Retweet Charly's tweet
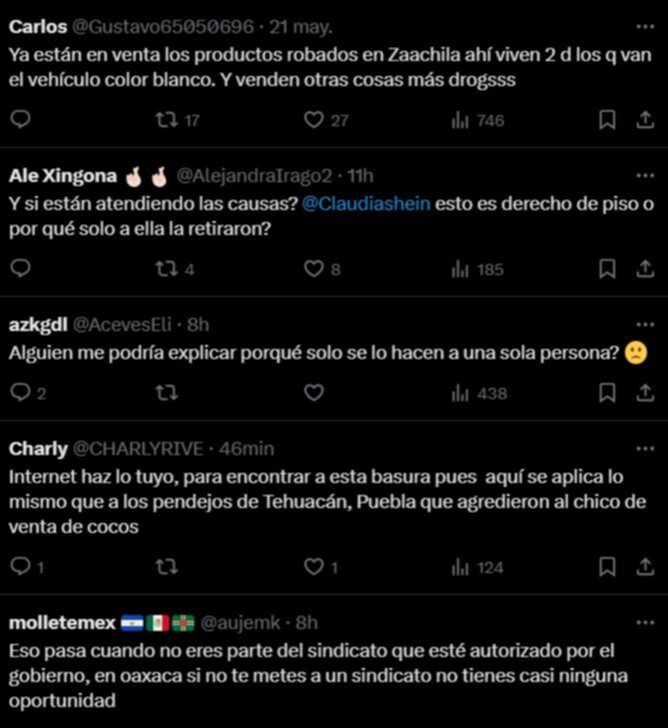Viewport: 668px width, 728px height. (x=166, y=567)
